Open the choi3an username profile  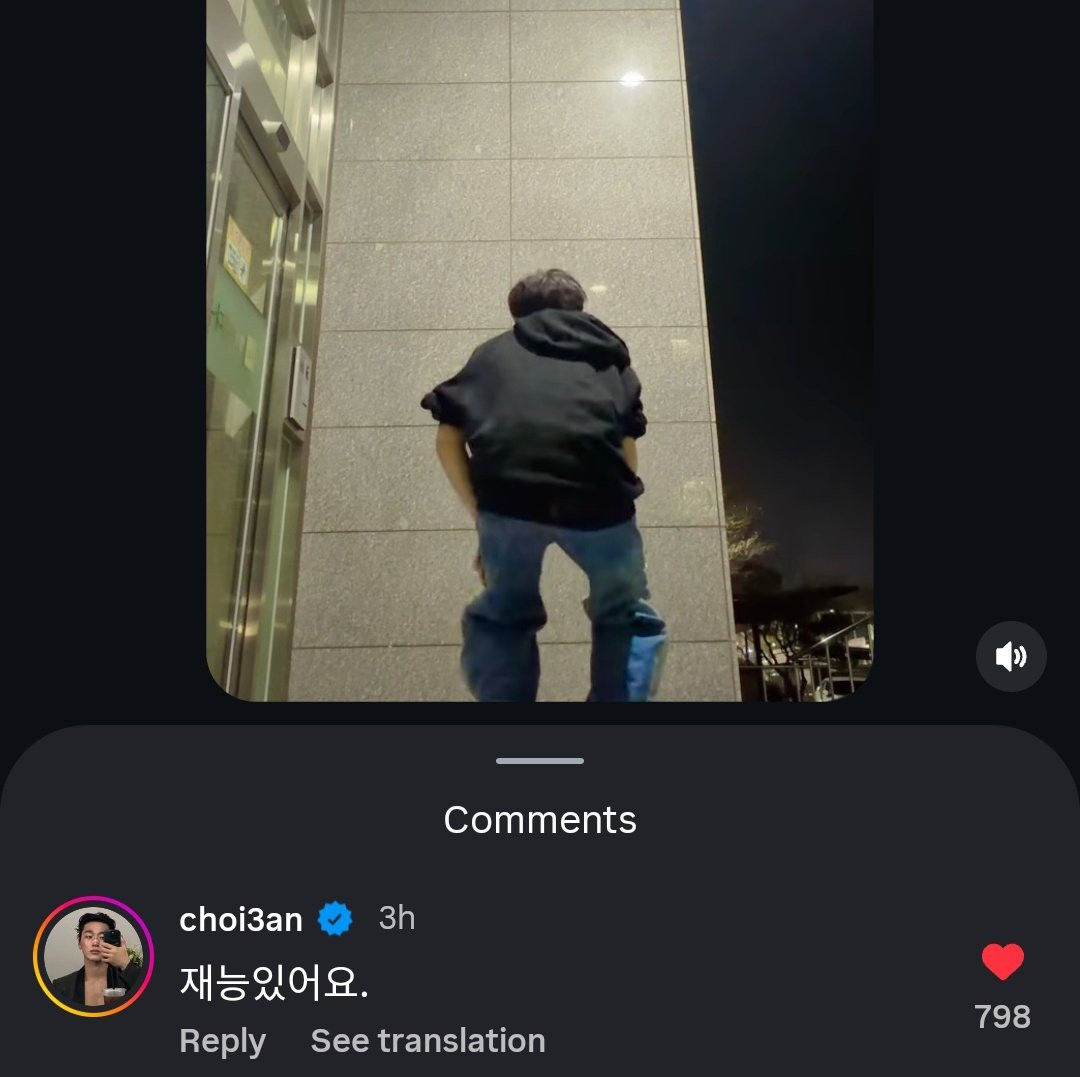tap(241, 919)
